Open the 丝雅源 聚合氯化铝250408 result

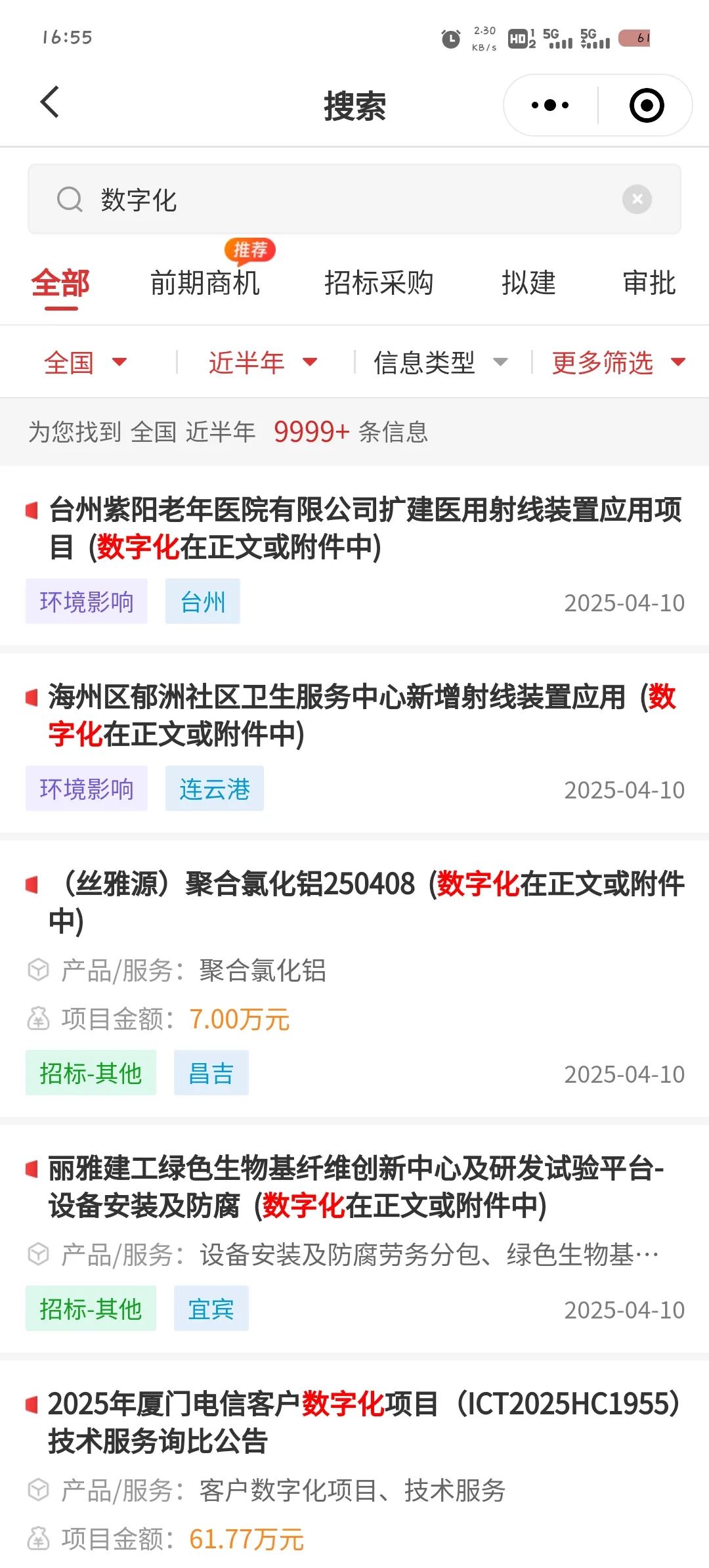354,979
